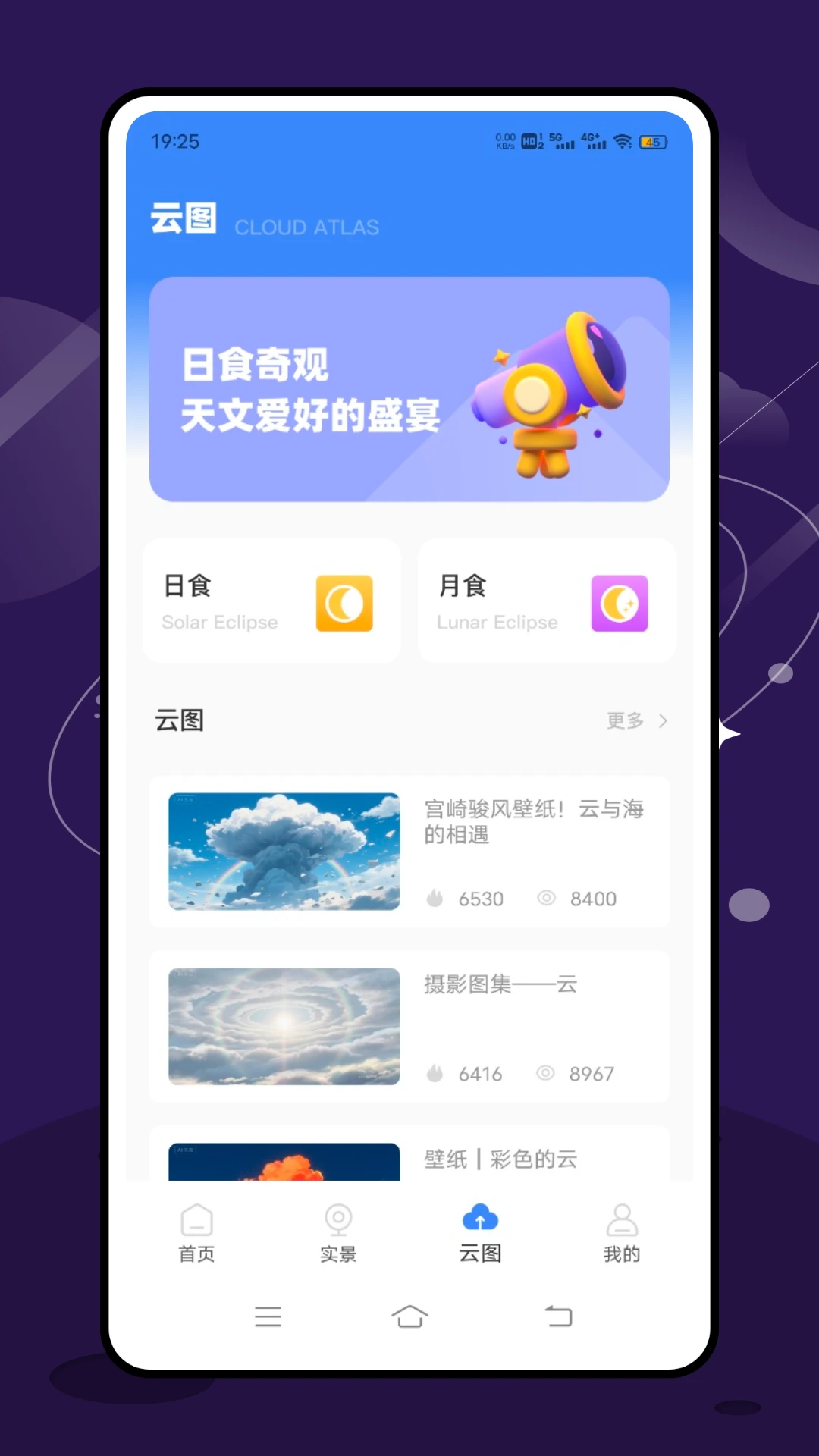The image size is (819, 1456).
Task: Tap the battery indicator showing 45
Action: 653,141
